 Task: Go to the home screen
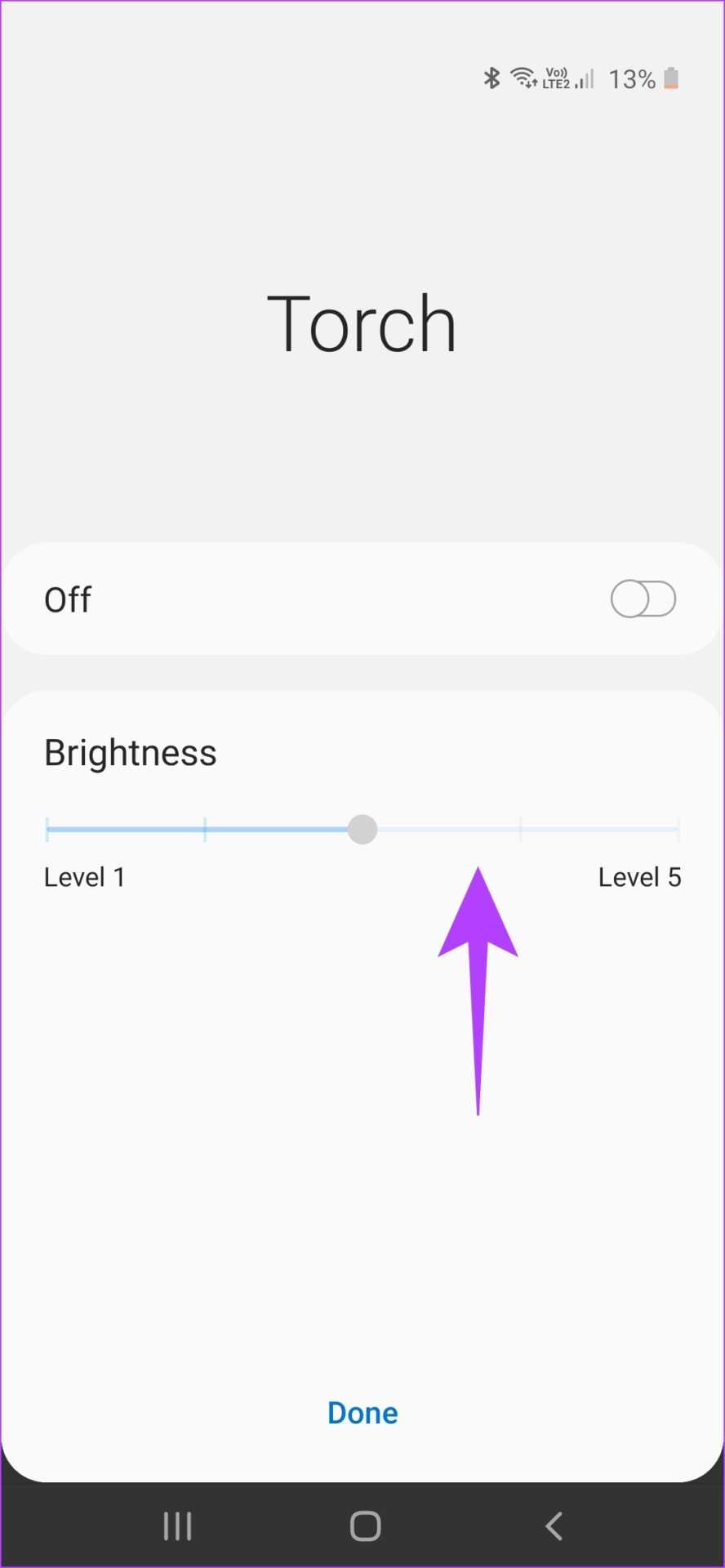pos(365,1526)
